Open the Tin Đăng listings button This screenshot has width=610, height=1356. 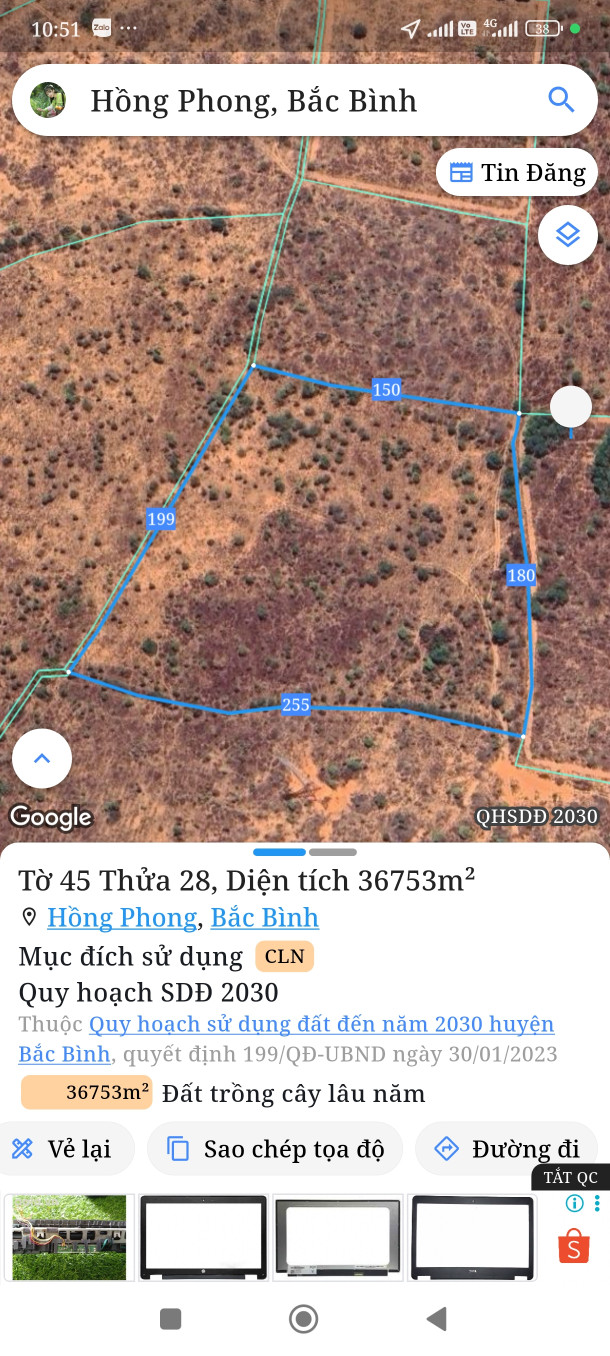[x=517, y=172]
